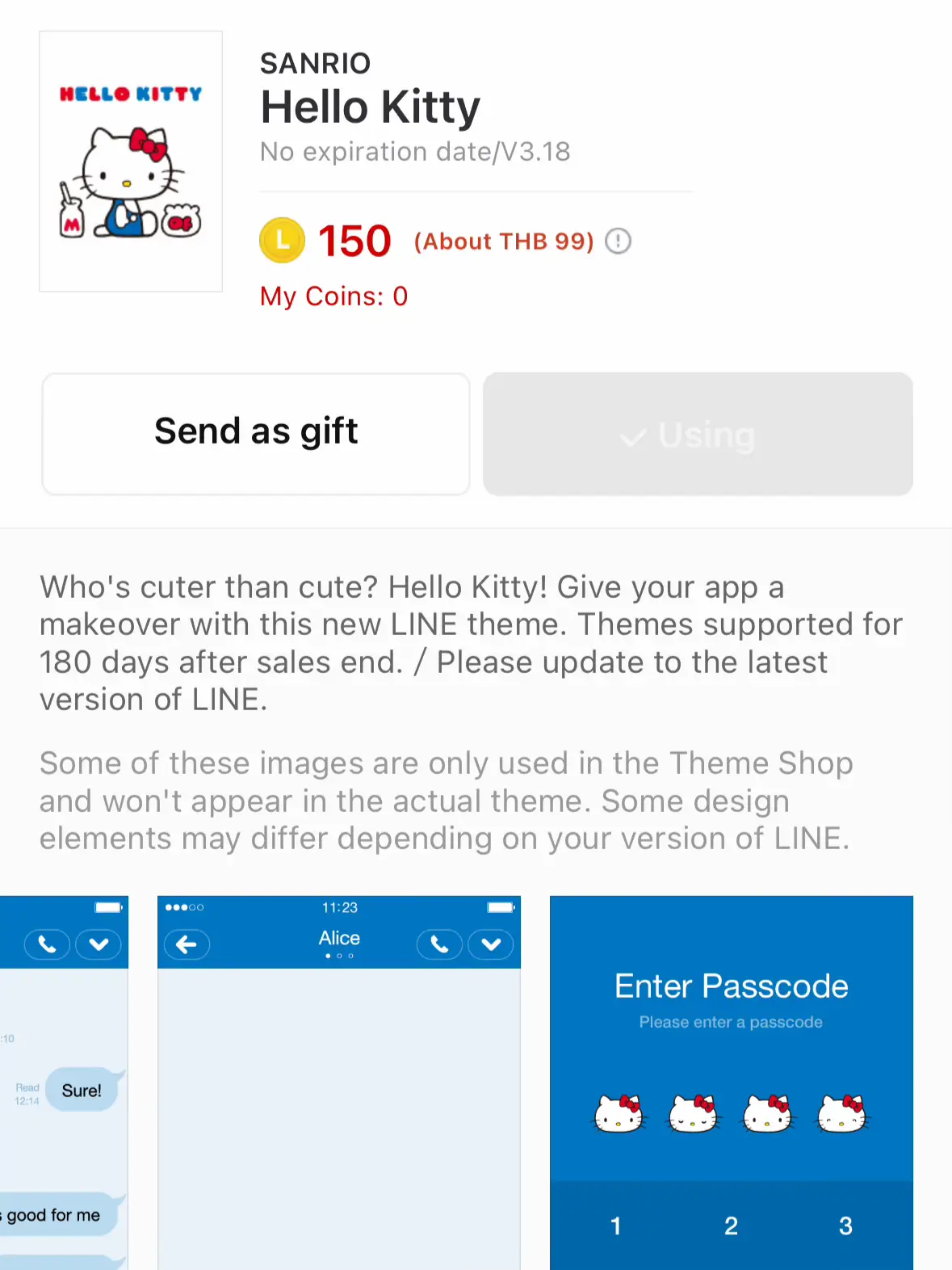Screen dimensions: 952x1270
Task: Open the My Coins: 0 link
Action: pos(333,296)
